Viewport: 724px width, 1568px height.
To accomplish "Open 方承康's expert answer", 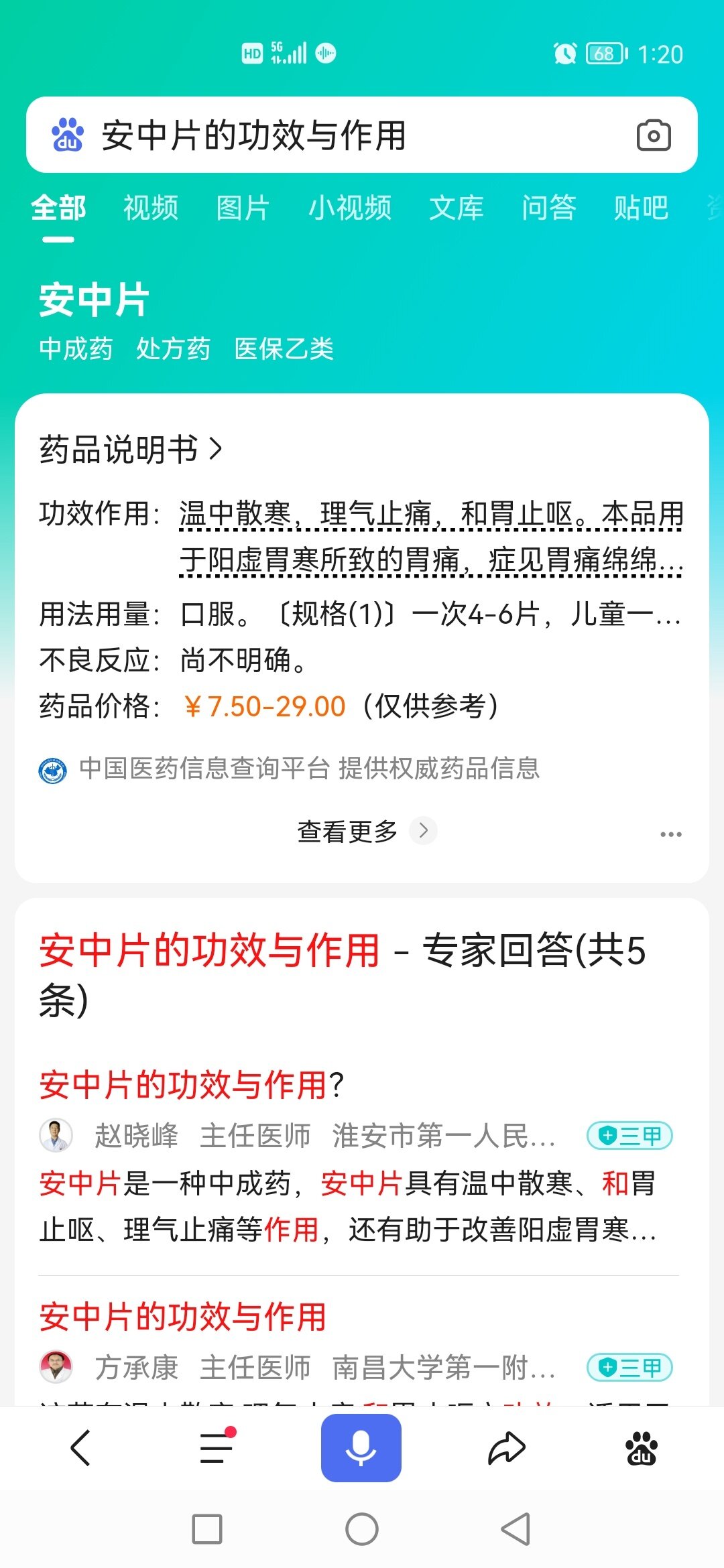I will tap(182, 1317).
